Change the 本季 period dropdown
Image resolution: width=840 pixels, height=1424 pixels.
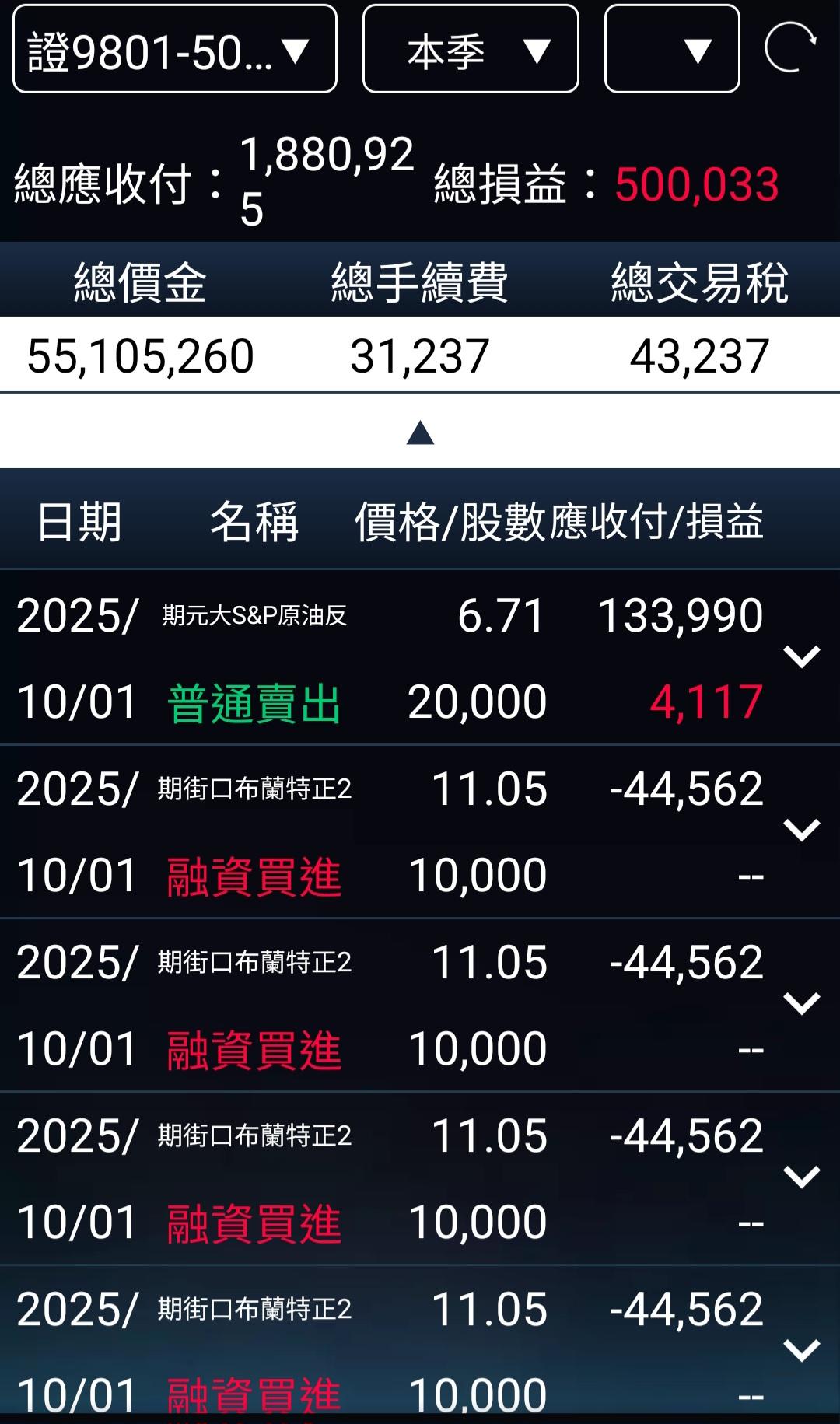coord(471,49)
